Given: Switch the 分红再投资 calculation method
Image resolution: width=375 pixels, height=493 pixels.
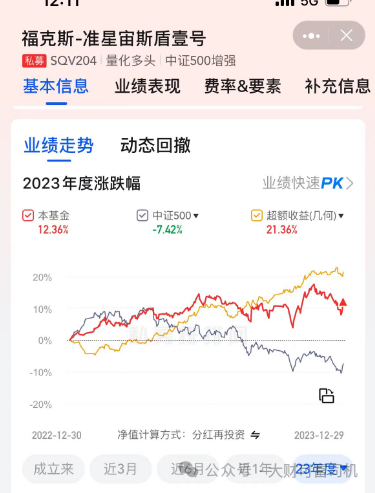Looking at the screenshot, I should (255, 435).
